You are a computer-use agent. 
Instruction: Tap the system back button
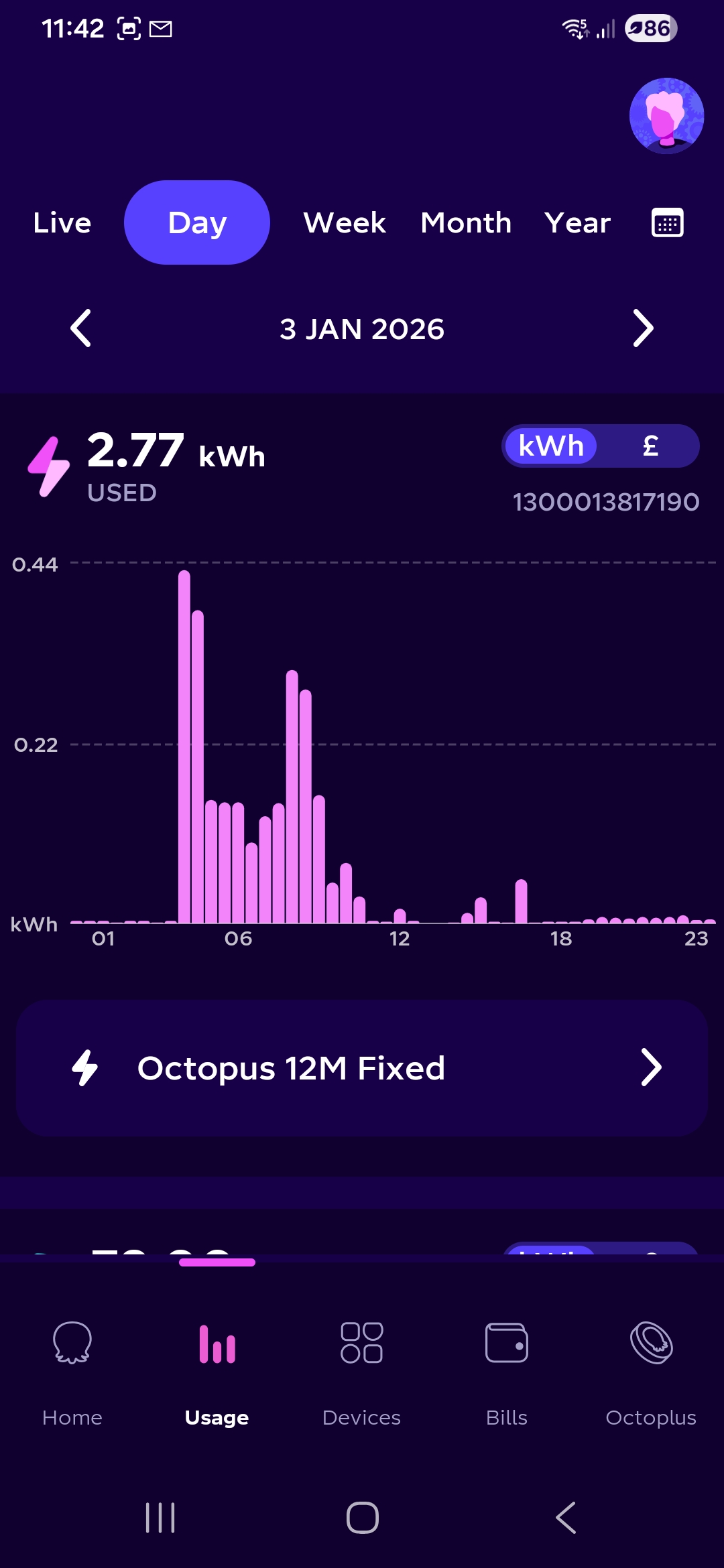(566, 1518)
